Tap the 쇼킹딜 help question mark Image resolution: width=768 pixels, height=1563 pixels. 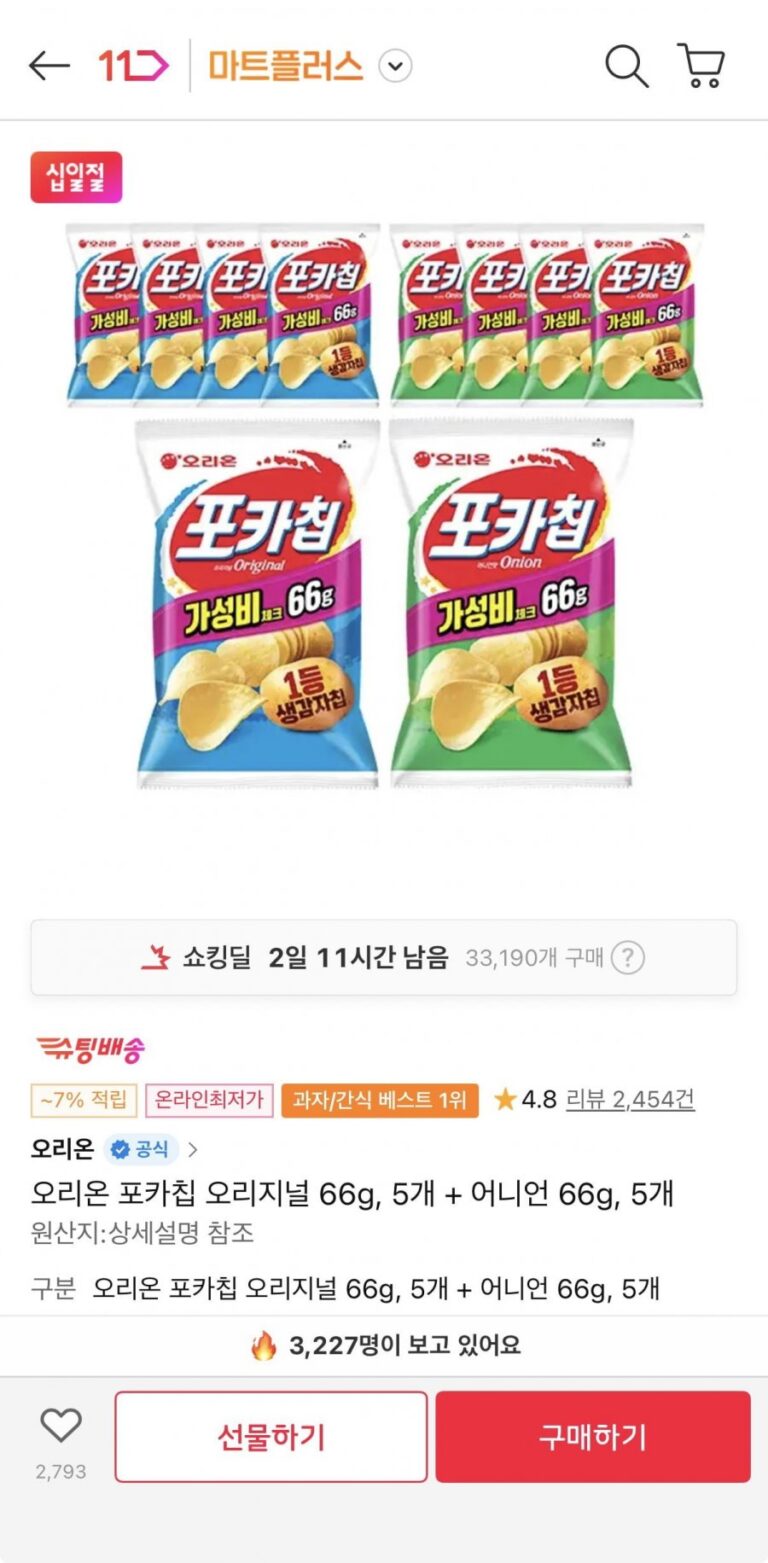[627, 958]
